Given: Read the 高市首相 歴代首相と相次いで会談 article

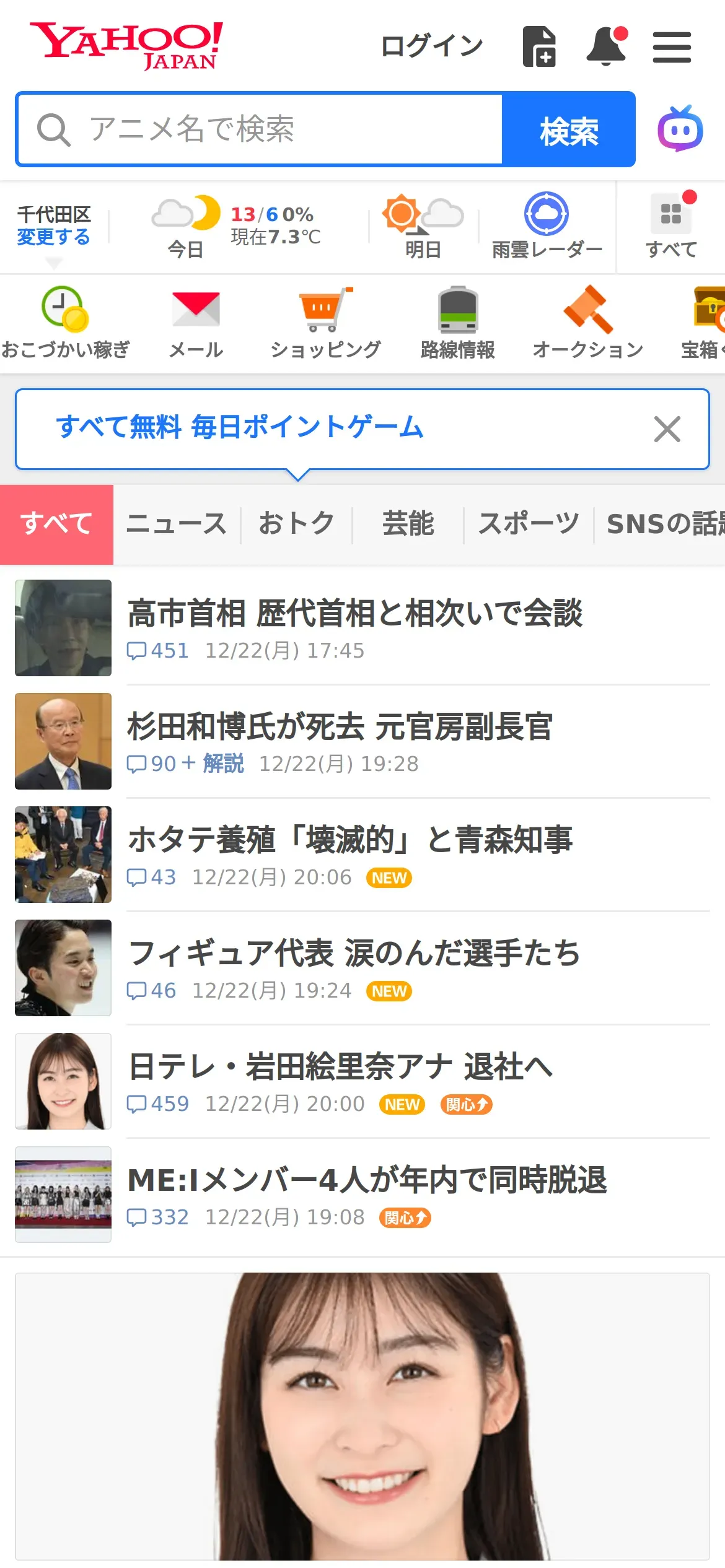Looking at the screenshot, I should click(x=354, y=614).
